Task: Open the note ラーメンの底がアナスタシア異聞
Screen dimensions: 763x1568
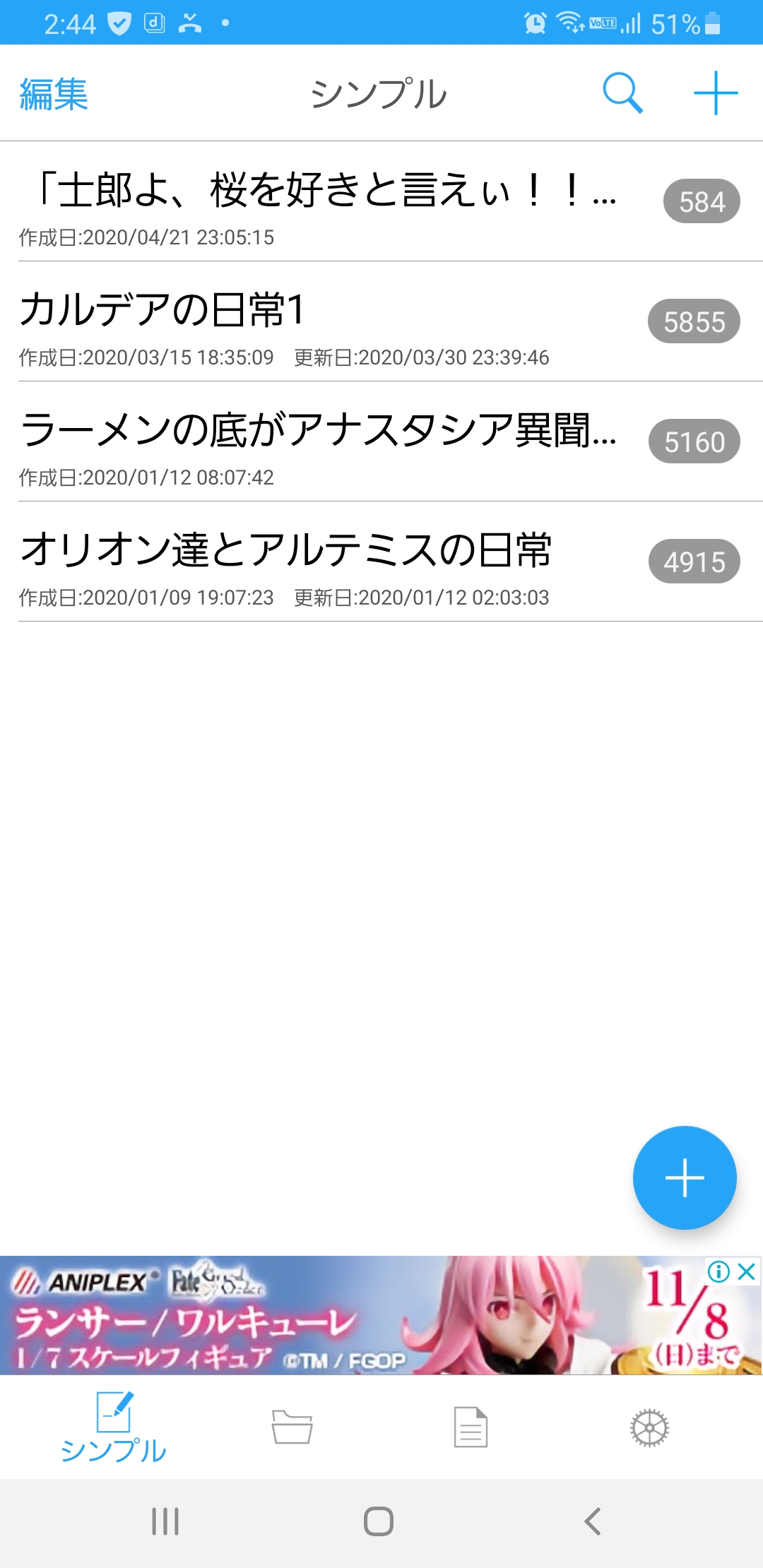Action: click(325, 441)
